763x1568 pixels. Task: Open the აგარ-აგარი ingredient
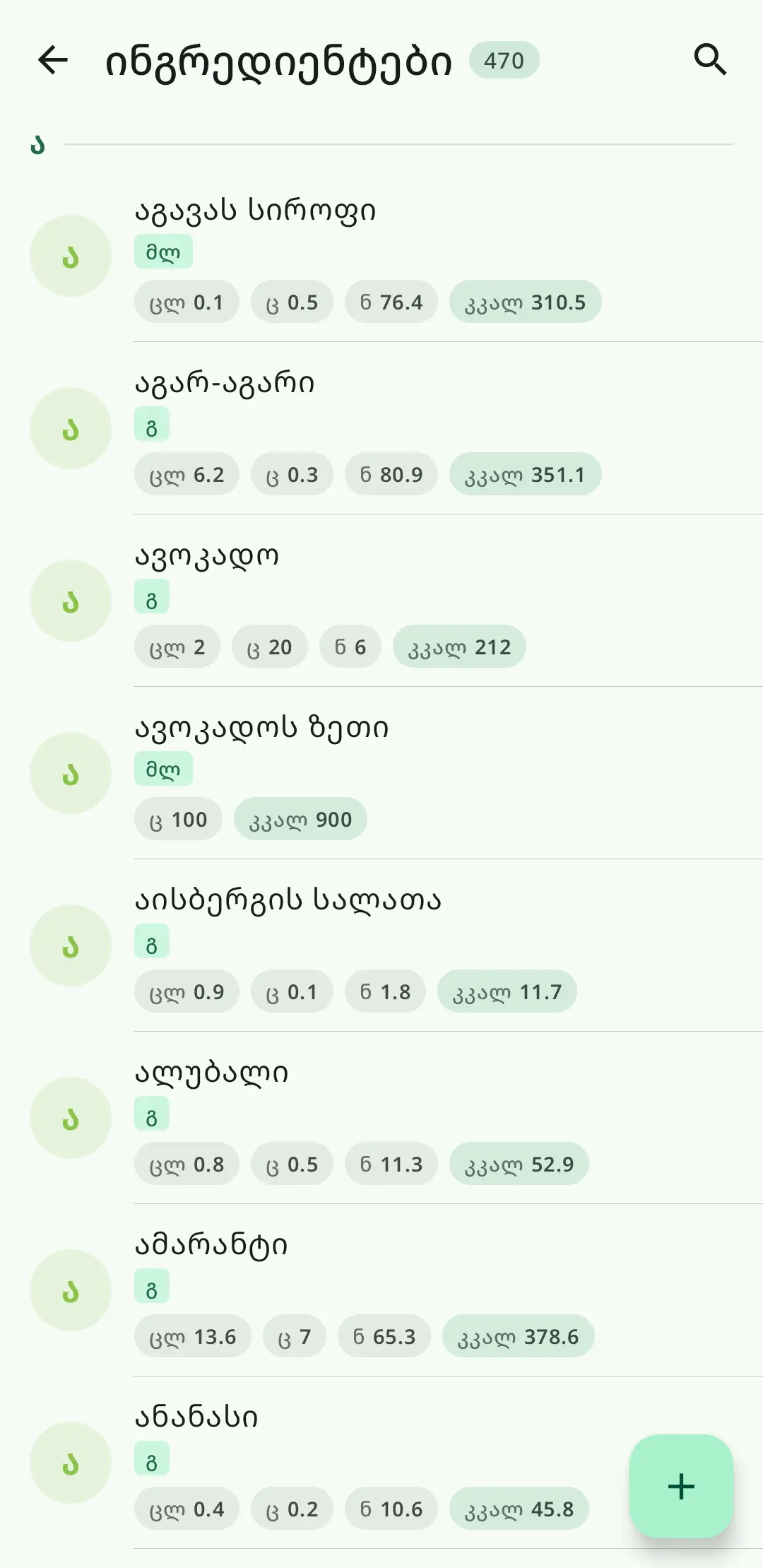click(381, 428)
